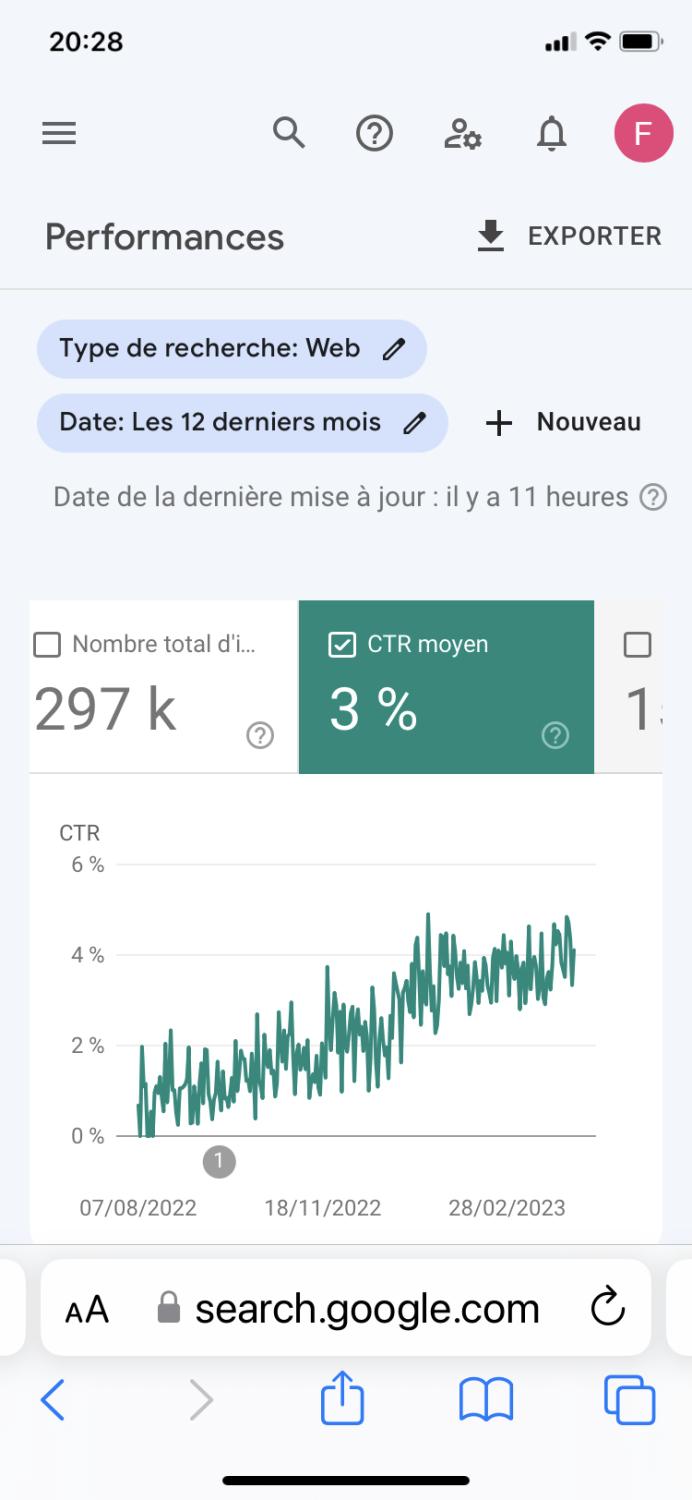Open Safari bookmarks
The height and width of the screenshot is (1500, 692).
486,1400
